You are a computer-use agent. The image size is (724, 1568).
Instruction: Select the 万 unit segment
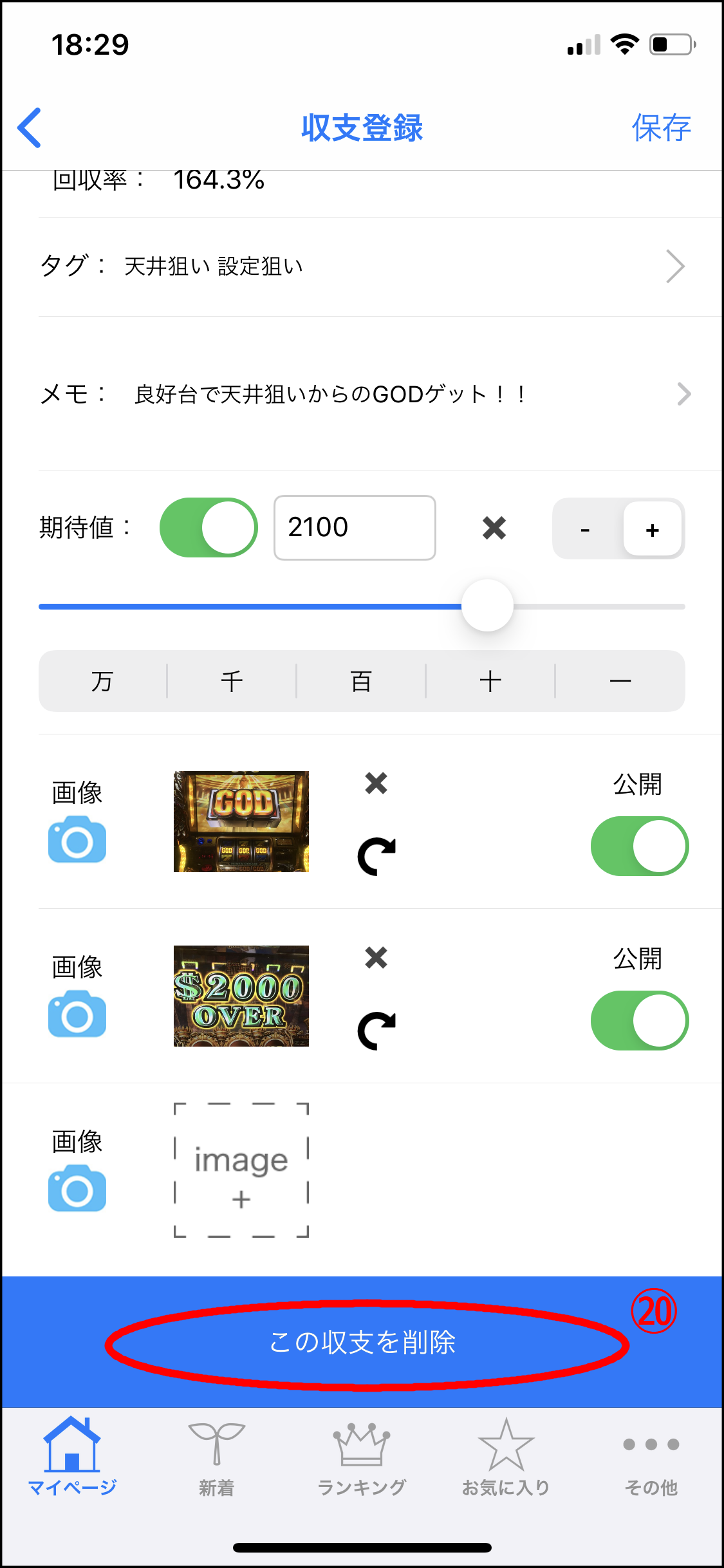pyautogui.click(x=102, y=681)
